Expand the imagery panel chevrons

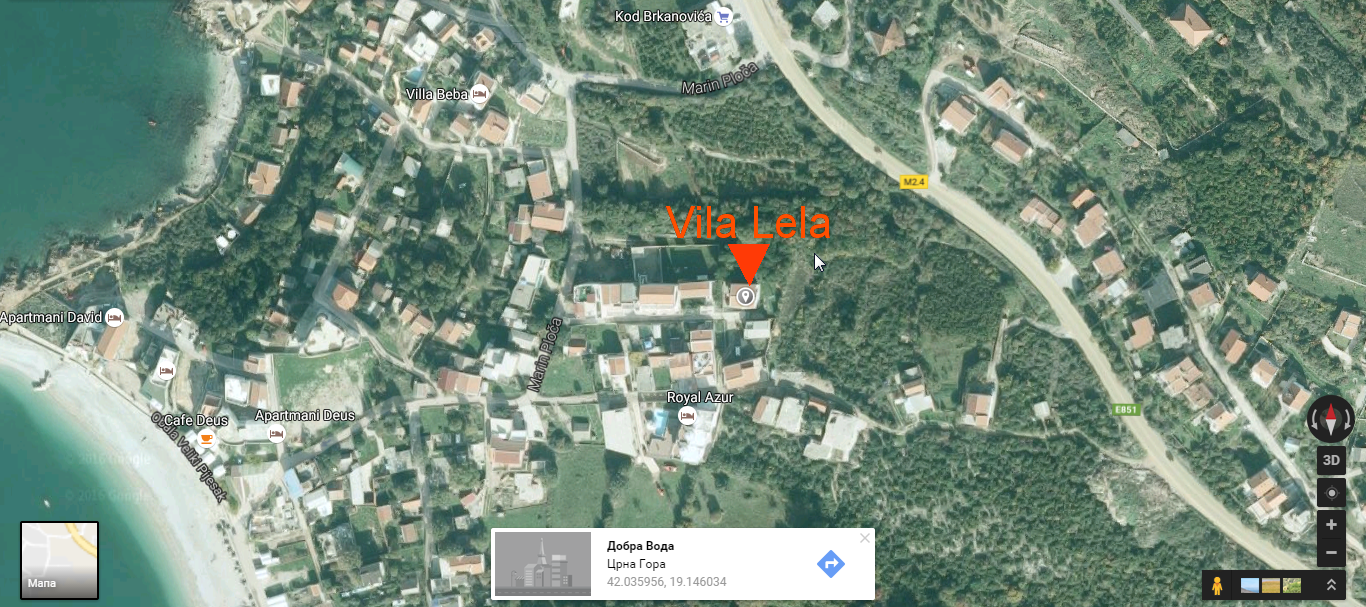(x=1331, y=586)
